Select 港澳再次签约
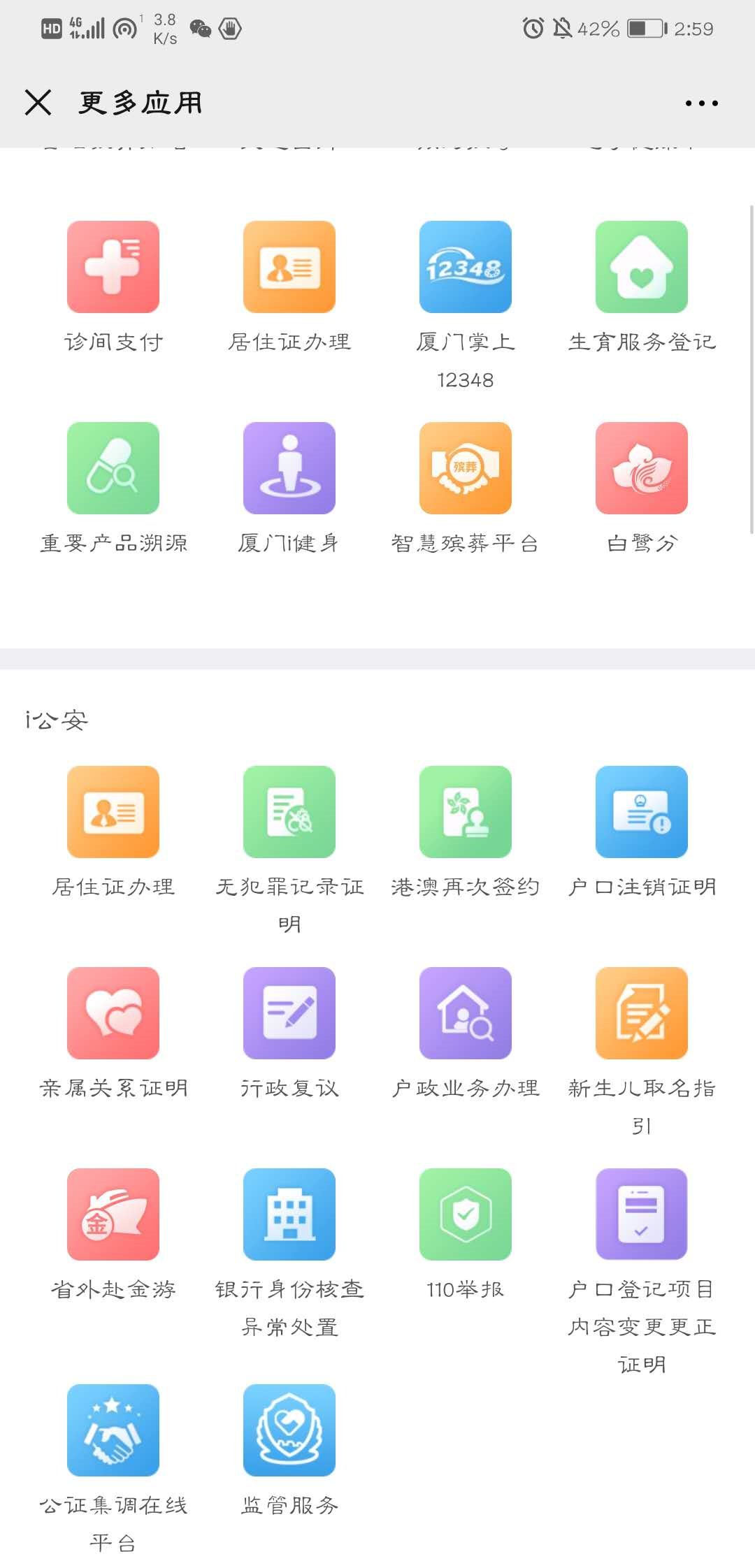 click(466, 812)
